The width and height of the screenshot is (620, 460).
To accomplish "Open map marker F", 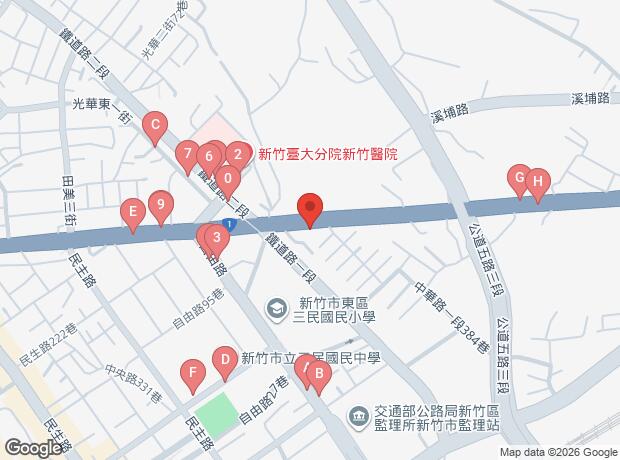I will click(x=192, y=374).
